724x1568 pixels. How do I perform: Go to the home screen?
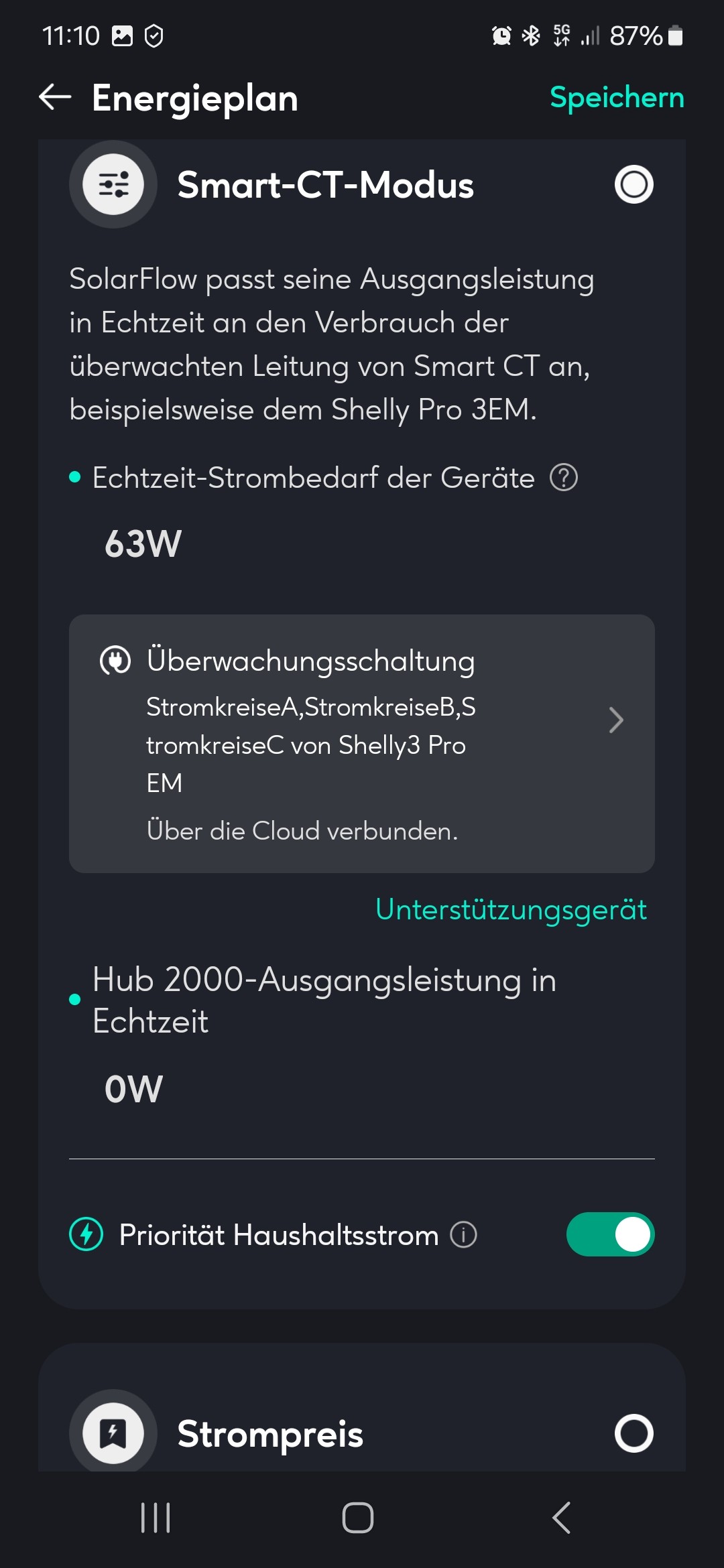tap(358, 1518)
